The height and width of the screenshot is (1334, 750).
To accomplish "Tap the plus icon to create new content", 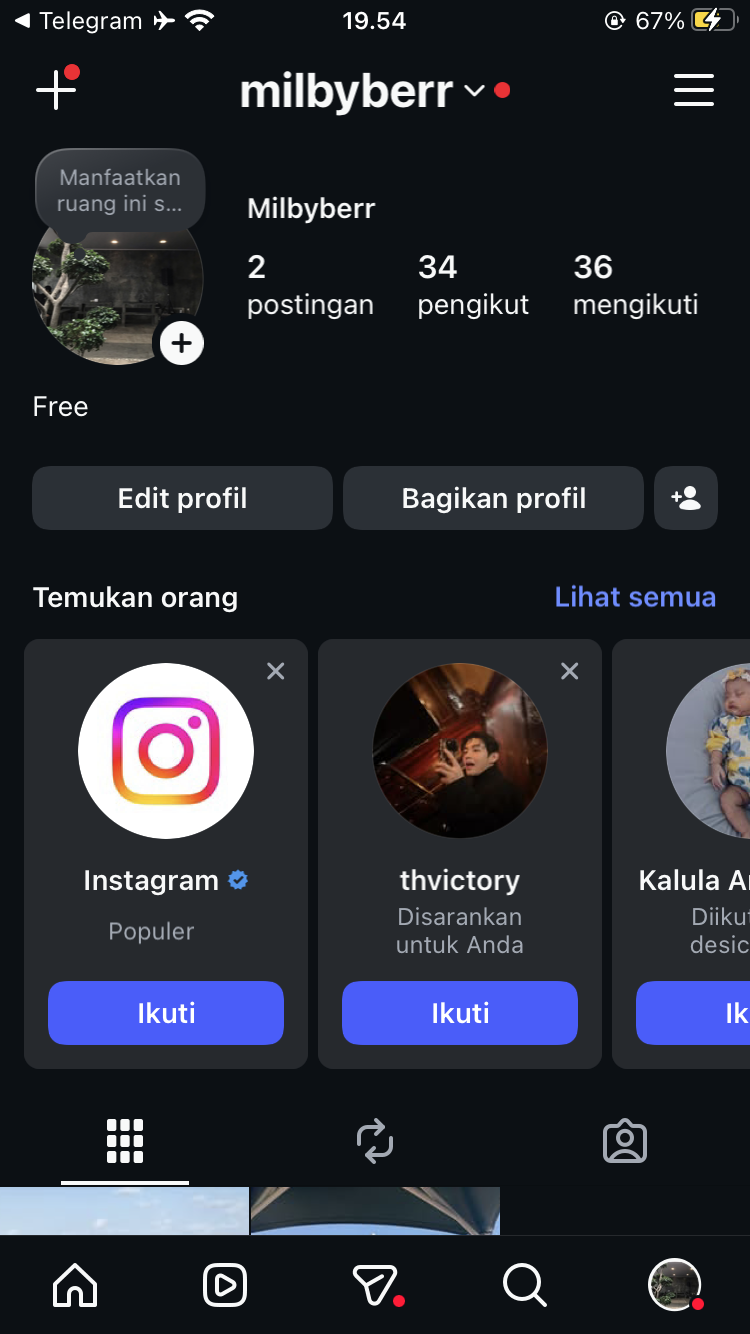I will [x=56, y=90].
